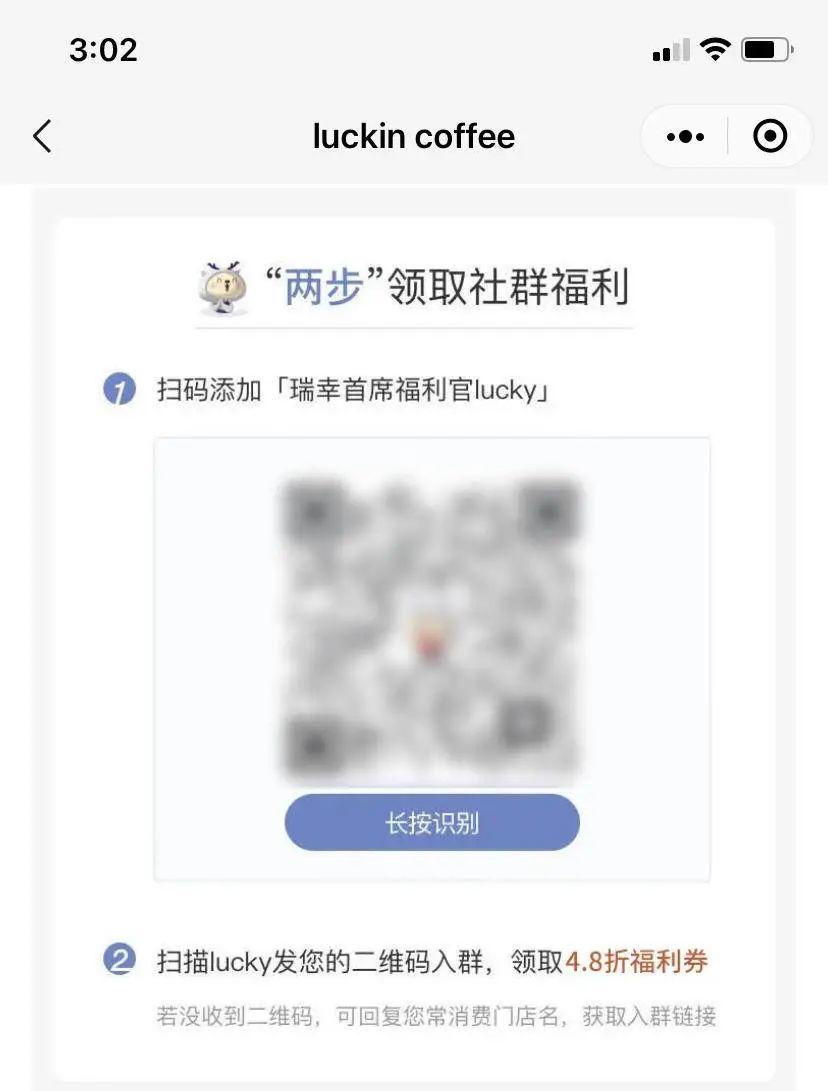
Task: Go back from the luckin coffee page
Action: (42, 136)
